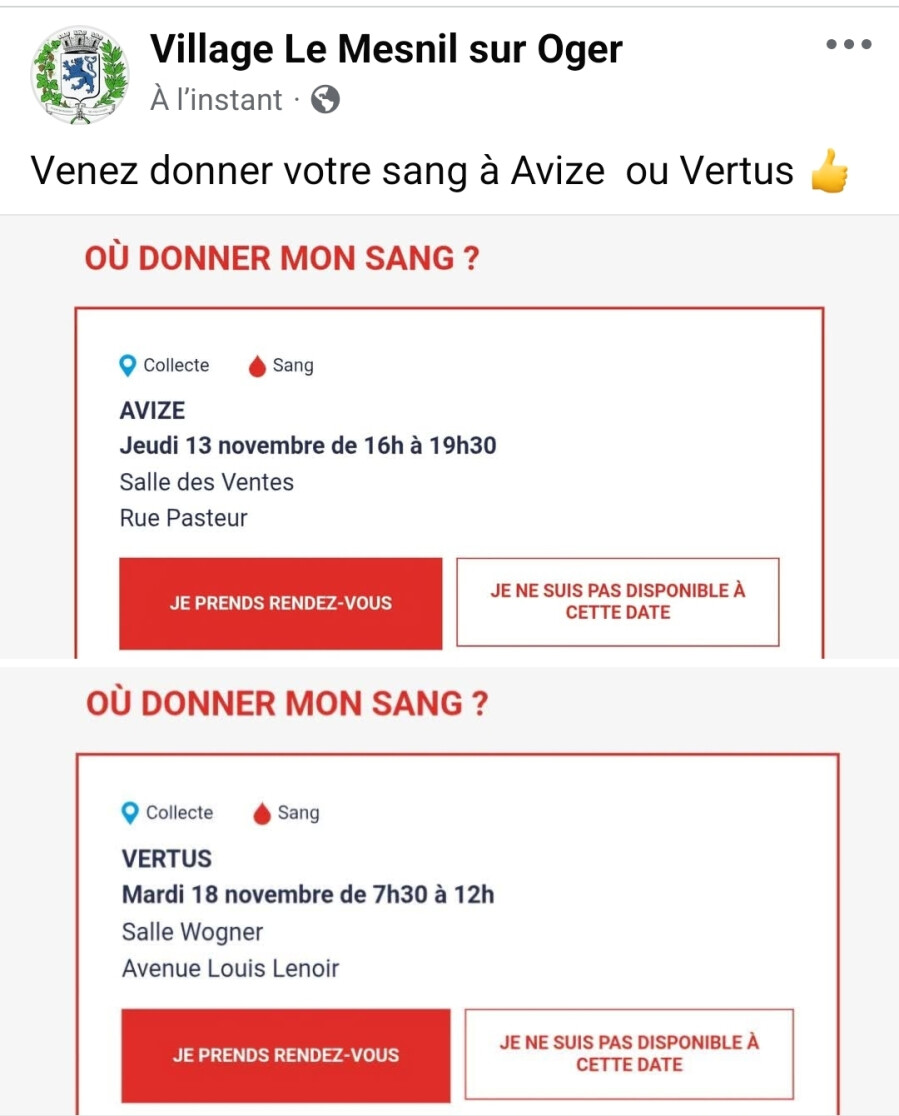Viewport: 899px width, 1116px height.
Task: Open the Avize blood collection image
Action: [x=450, y=440]
